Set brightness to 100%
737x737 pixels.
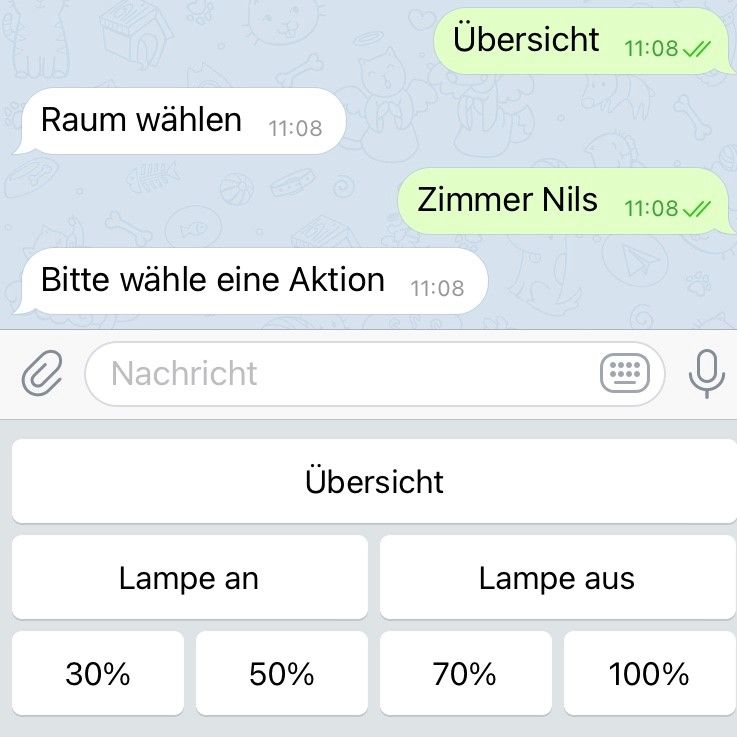pyautogui.click(x=649, y=674)
